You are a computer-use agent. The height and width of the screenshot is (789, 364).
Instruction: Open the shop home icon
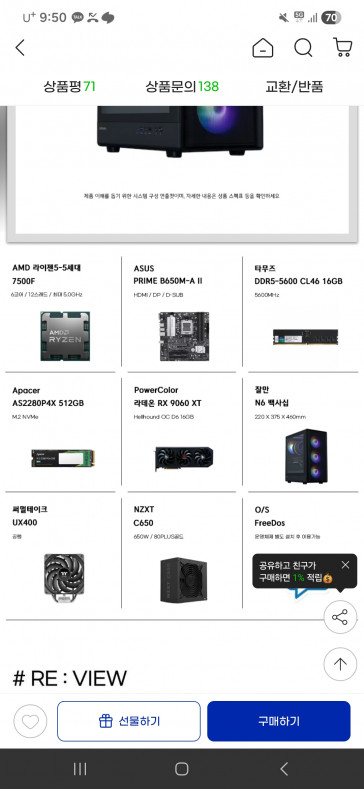coord(263,48)
